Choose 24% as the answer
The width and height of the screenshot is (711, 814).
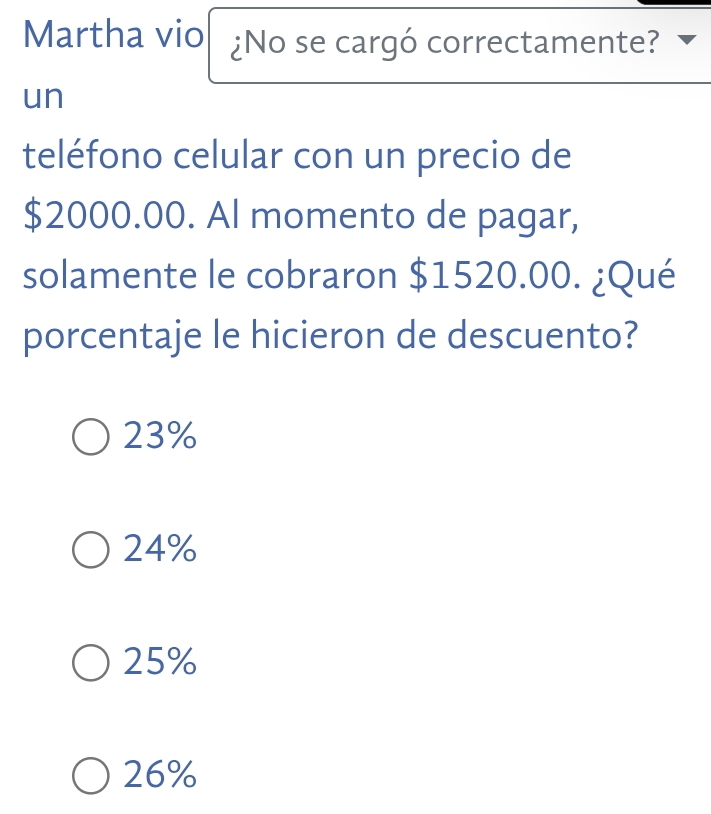pos(92,549)
